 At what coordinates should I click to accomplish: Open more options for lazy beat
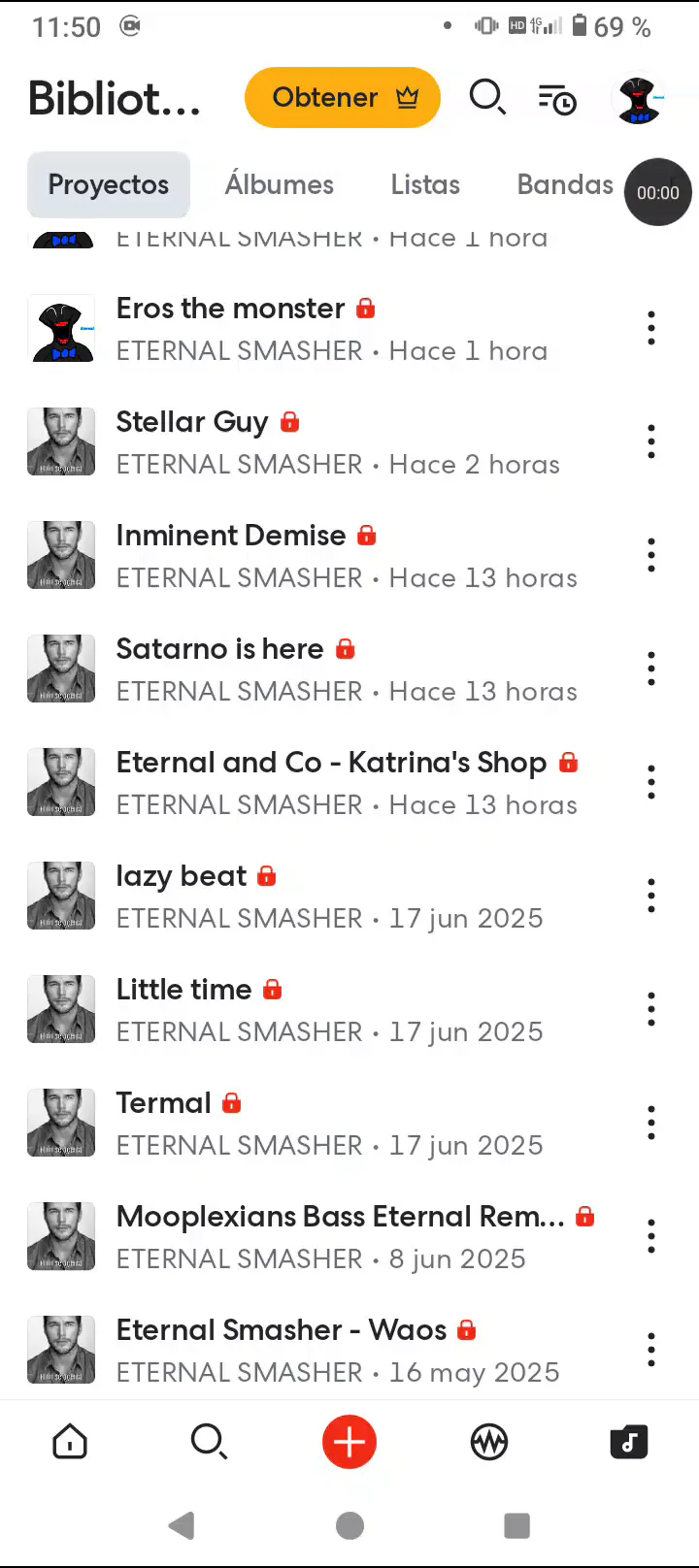click(651, 897)
